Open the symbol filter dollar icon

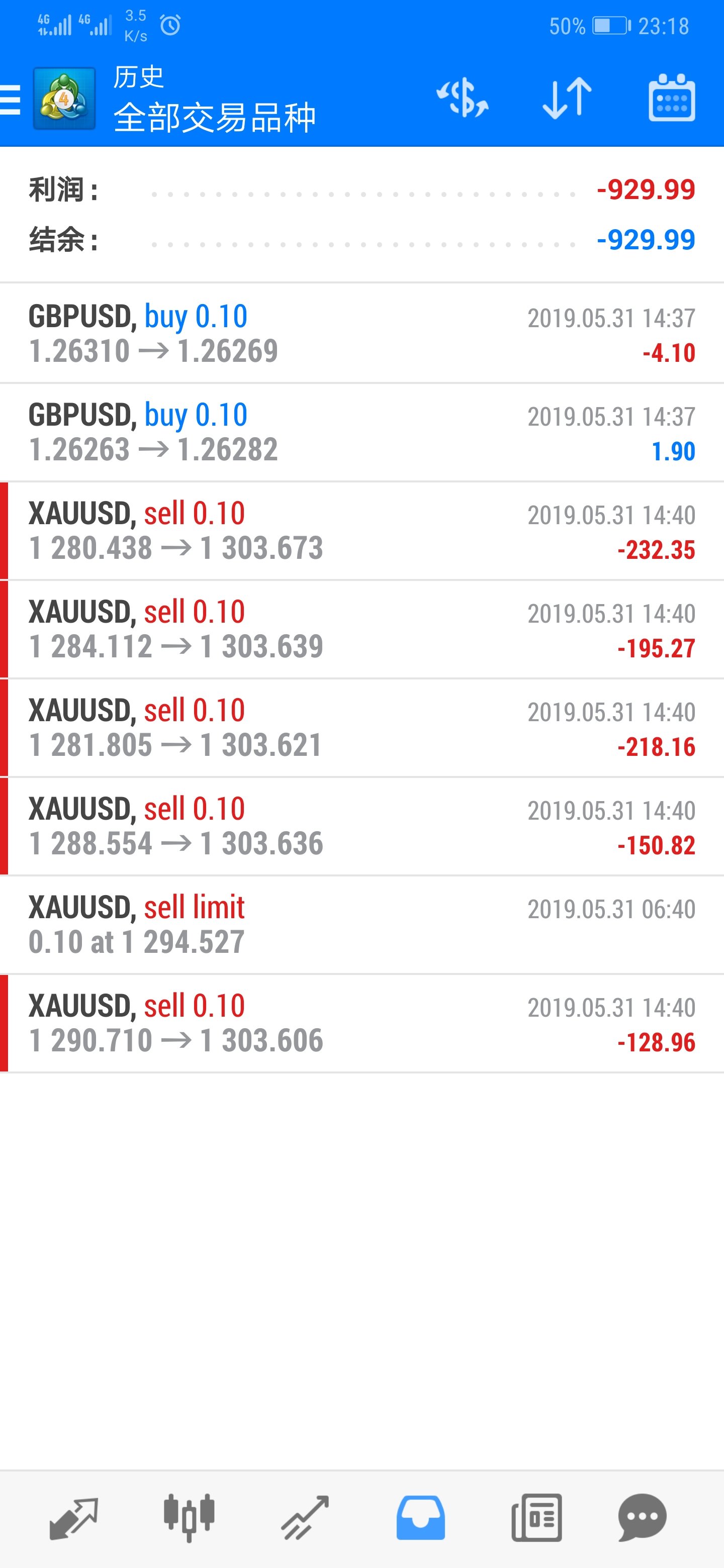tap(462, 98)
